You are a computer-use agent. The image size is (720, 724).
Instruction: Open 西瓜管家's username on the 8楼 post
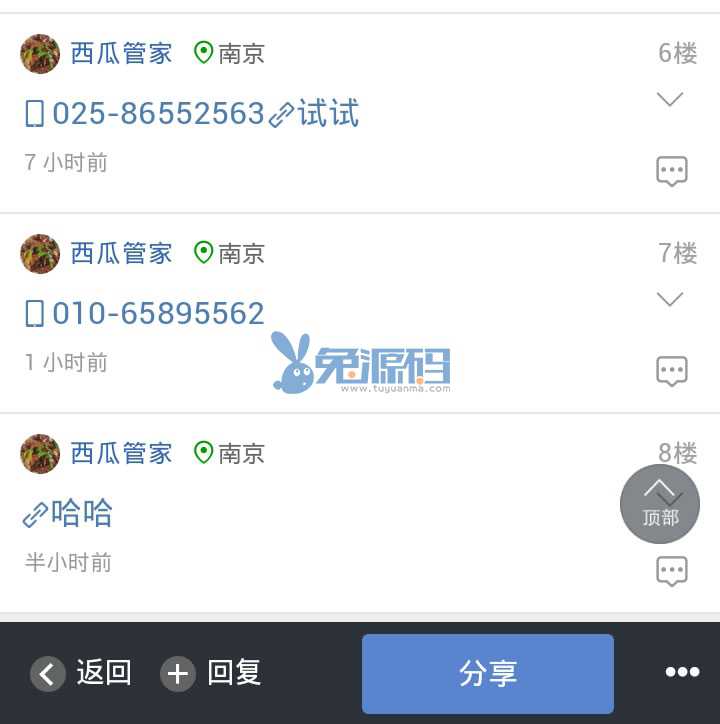pyautogui.click(x=121, y=453)
